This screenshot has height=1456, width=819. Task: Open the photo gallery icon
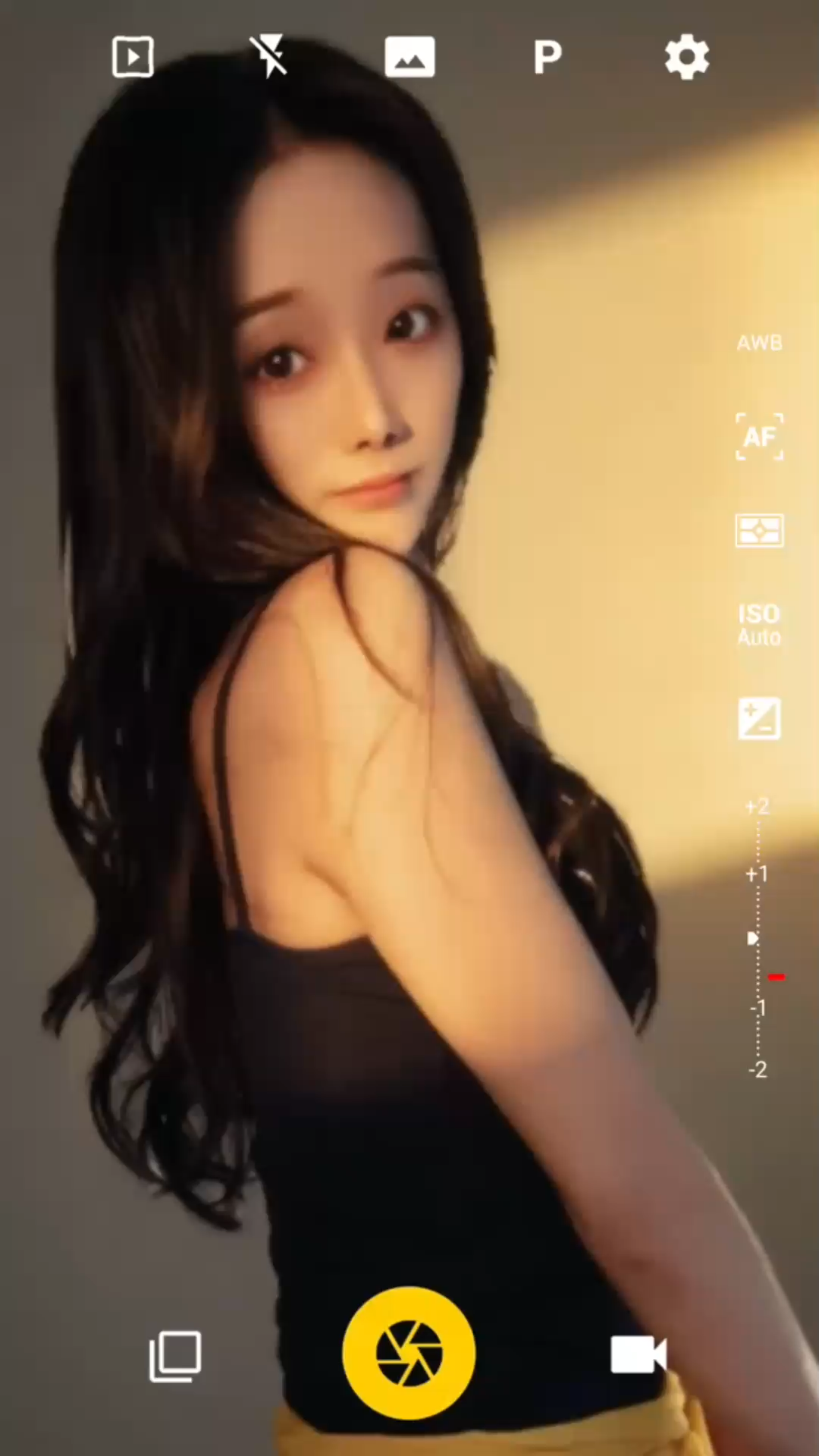coord(409,58)
